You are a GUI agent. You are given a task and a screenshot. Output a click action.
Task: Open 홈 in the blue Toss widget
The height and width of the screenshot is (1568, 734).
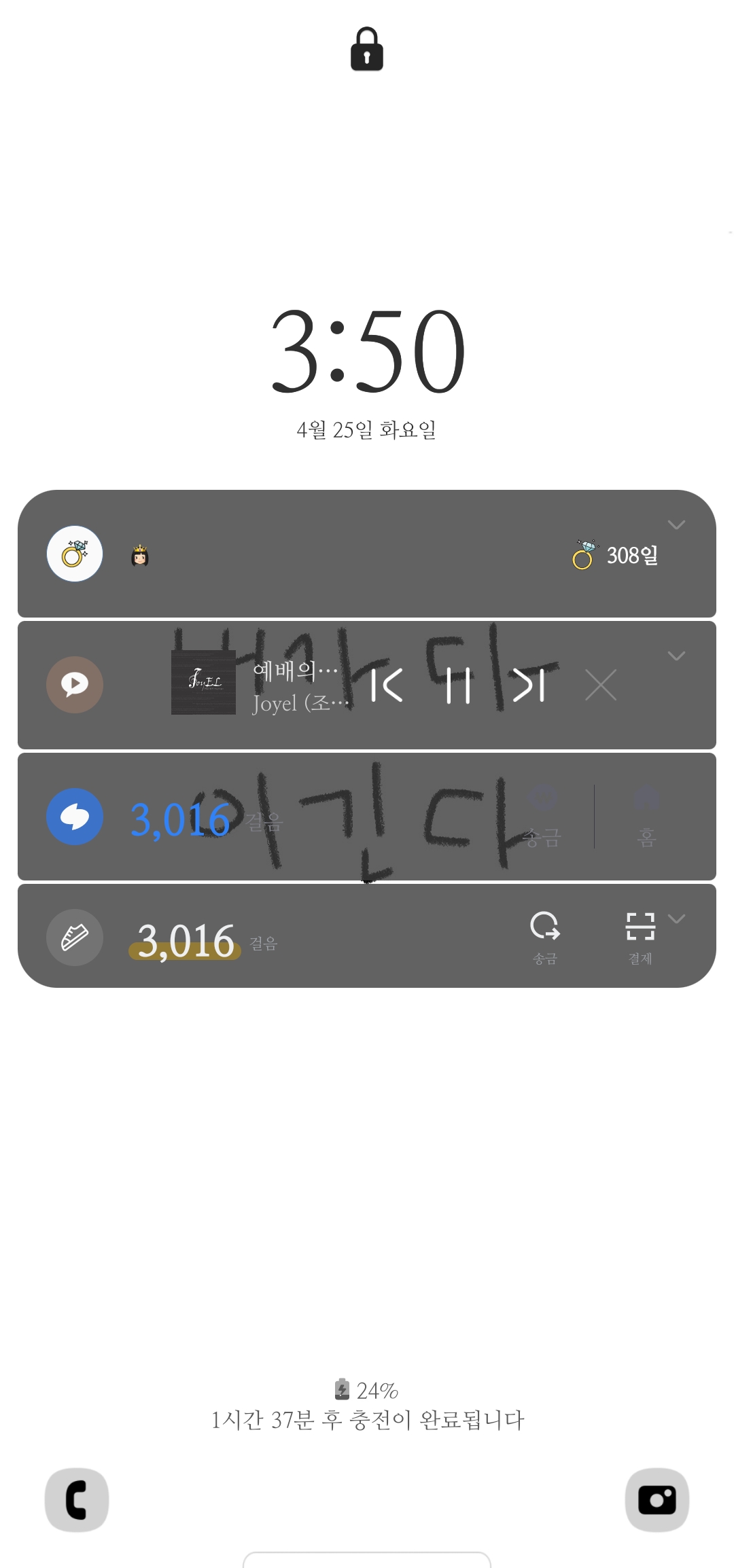(646, 817)
